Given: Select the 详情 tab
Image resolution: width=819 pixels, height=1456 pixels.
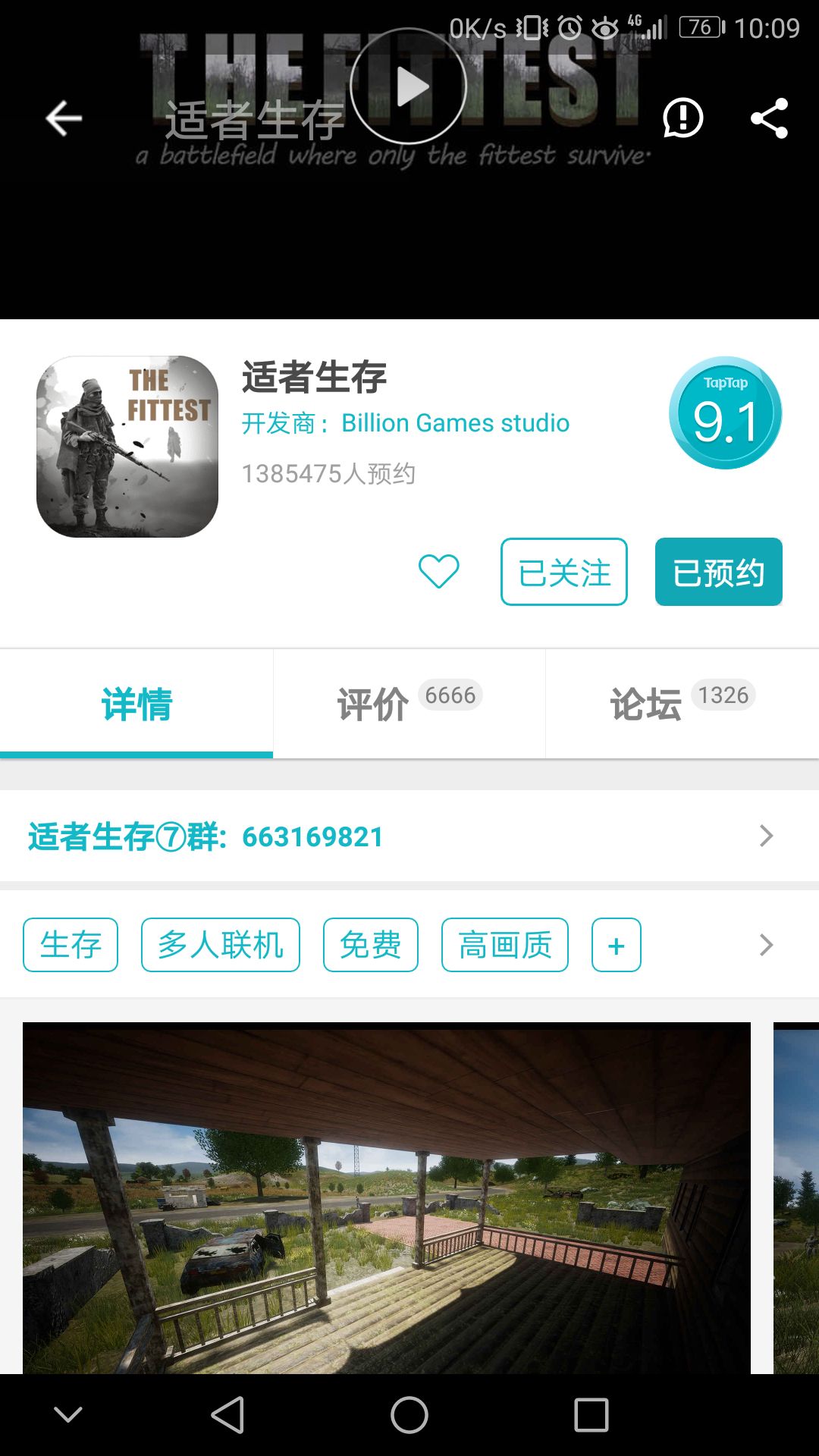Looking at the screenshot, I should [136, 704].
